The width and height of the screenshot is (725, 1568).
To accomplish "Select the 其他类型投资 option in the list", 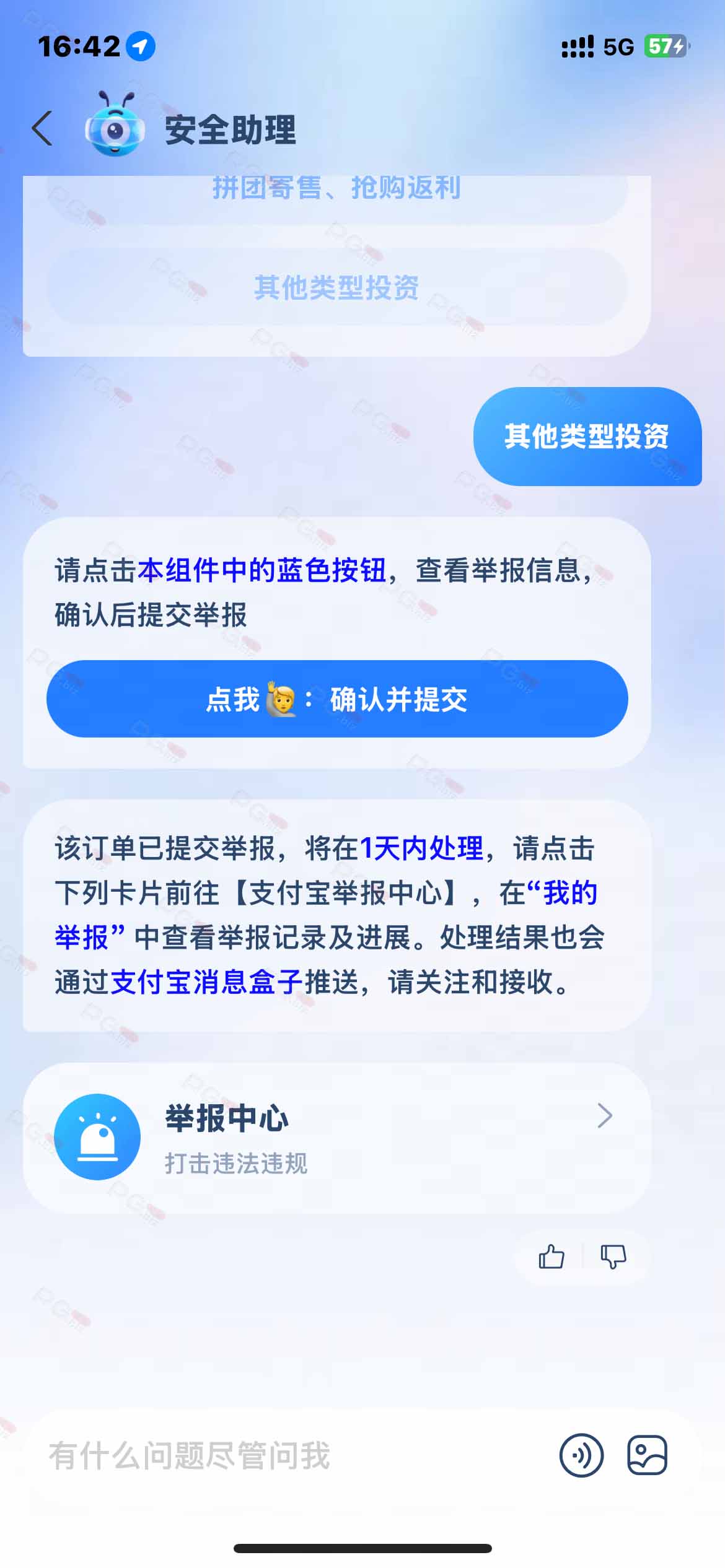I will 337,287.
